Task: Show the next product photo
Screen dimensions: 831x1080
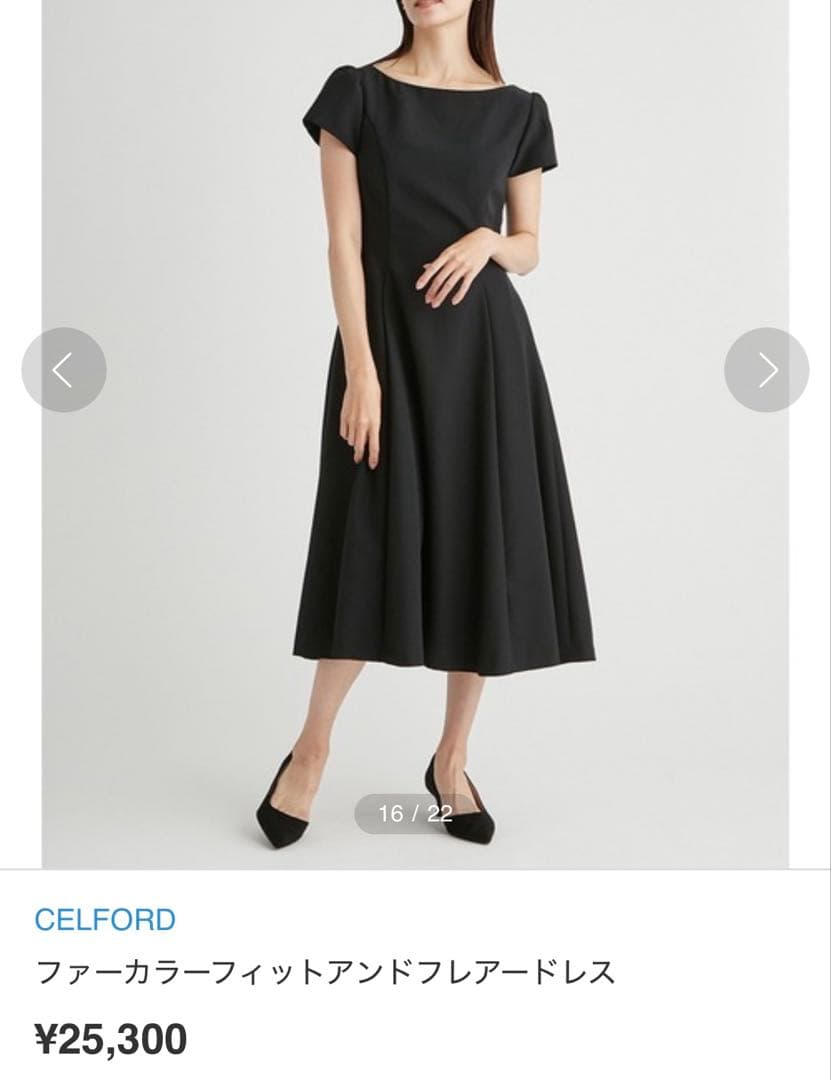Action: point(766,370)
